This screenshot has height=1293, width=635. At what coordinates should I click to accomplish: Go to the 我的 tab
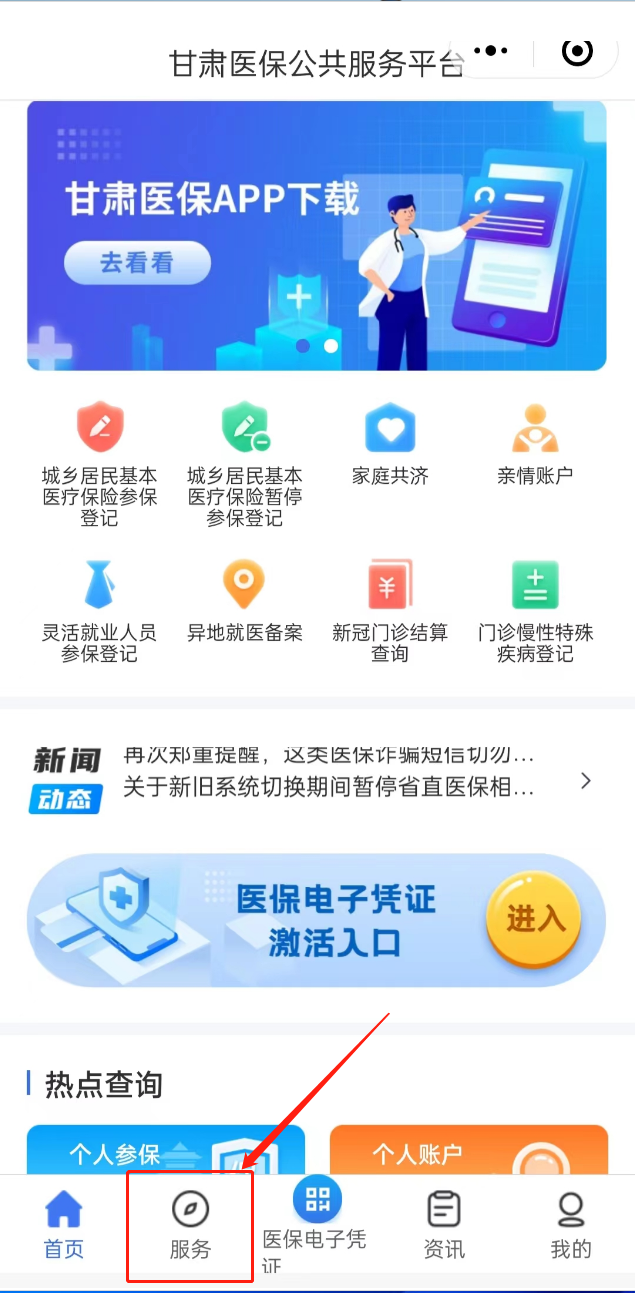pyautogui.click(x=571, y=1225)
